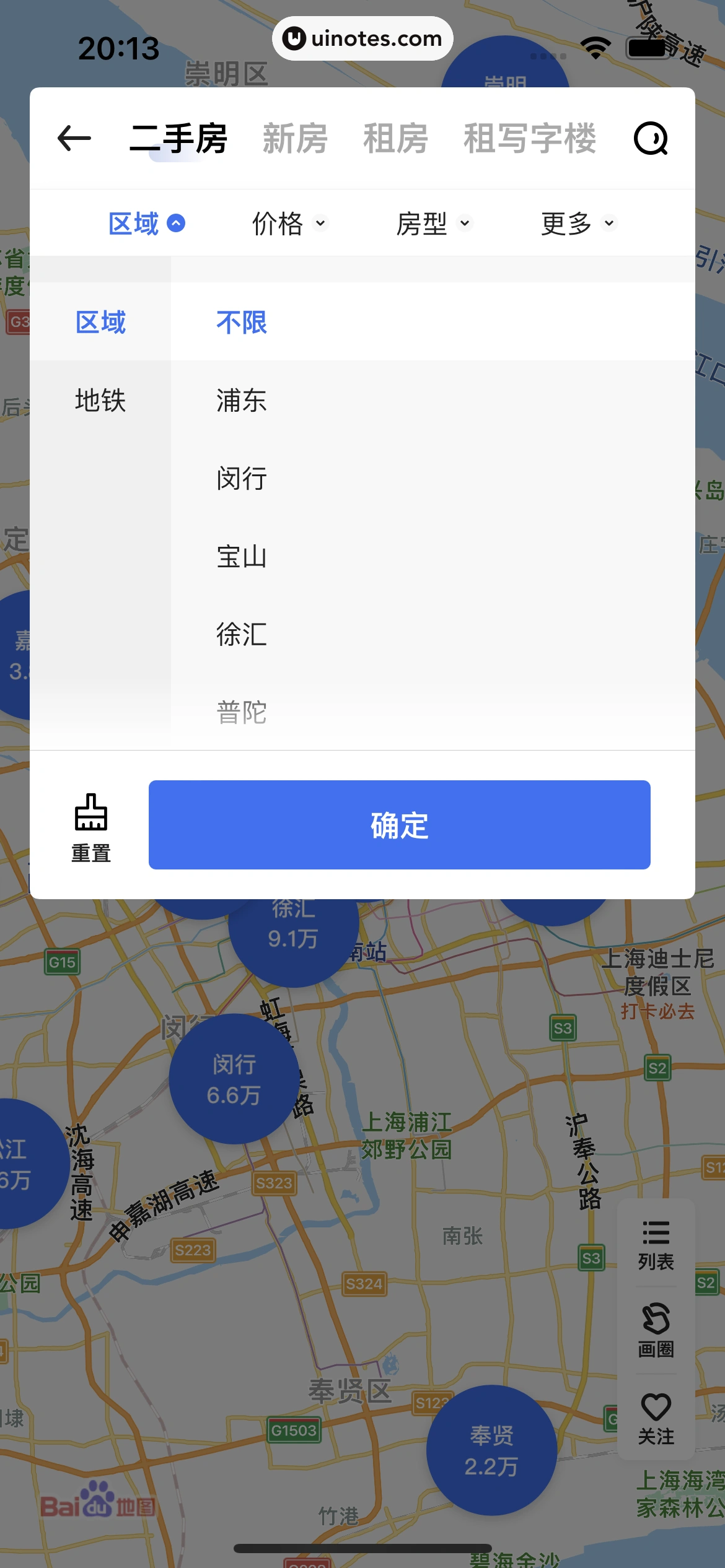Confirm selection with 确定 button
The image size is (725, 1568).
(399, 825)
